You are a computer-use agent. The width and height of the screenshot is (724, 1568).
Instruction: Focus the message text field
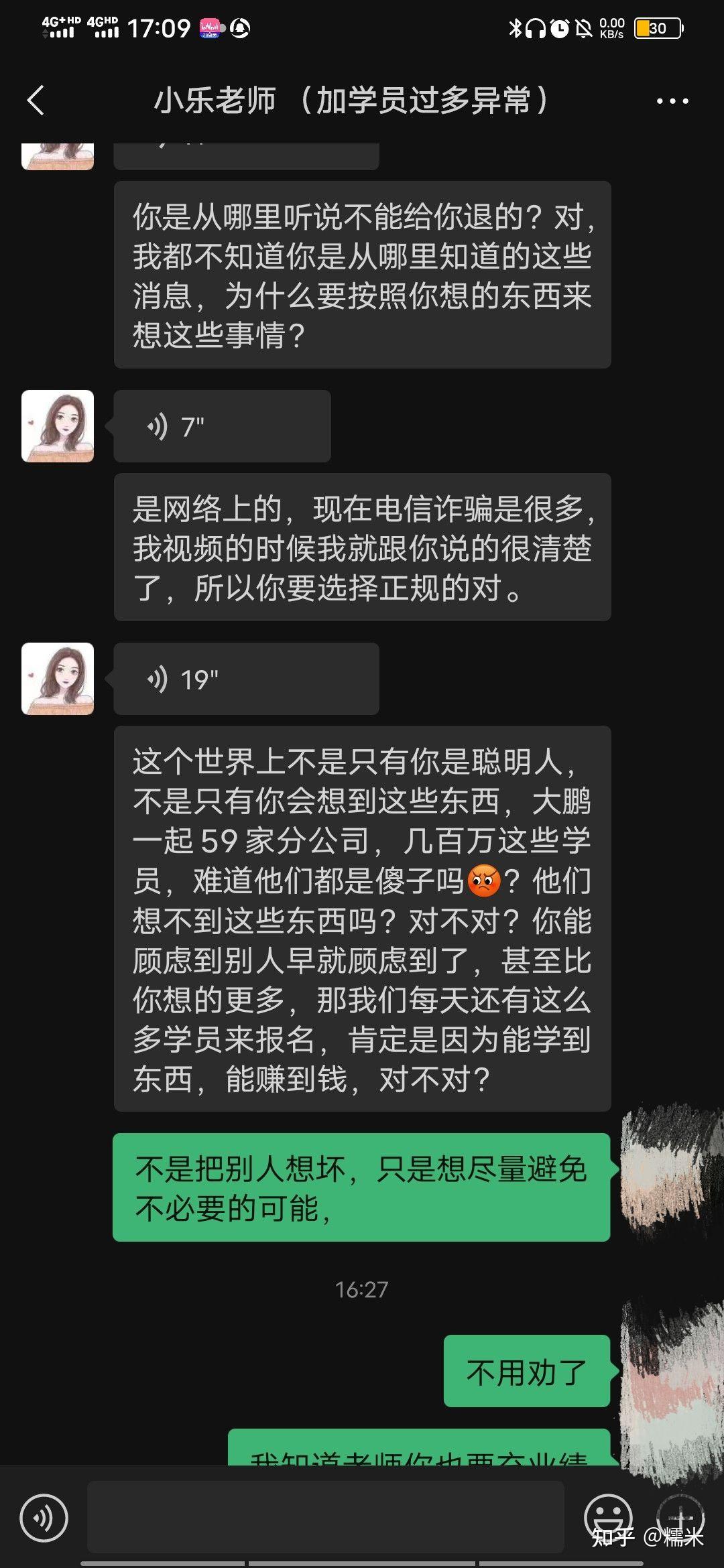click(x=326, y=1517)
